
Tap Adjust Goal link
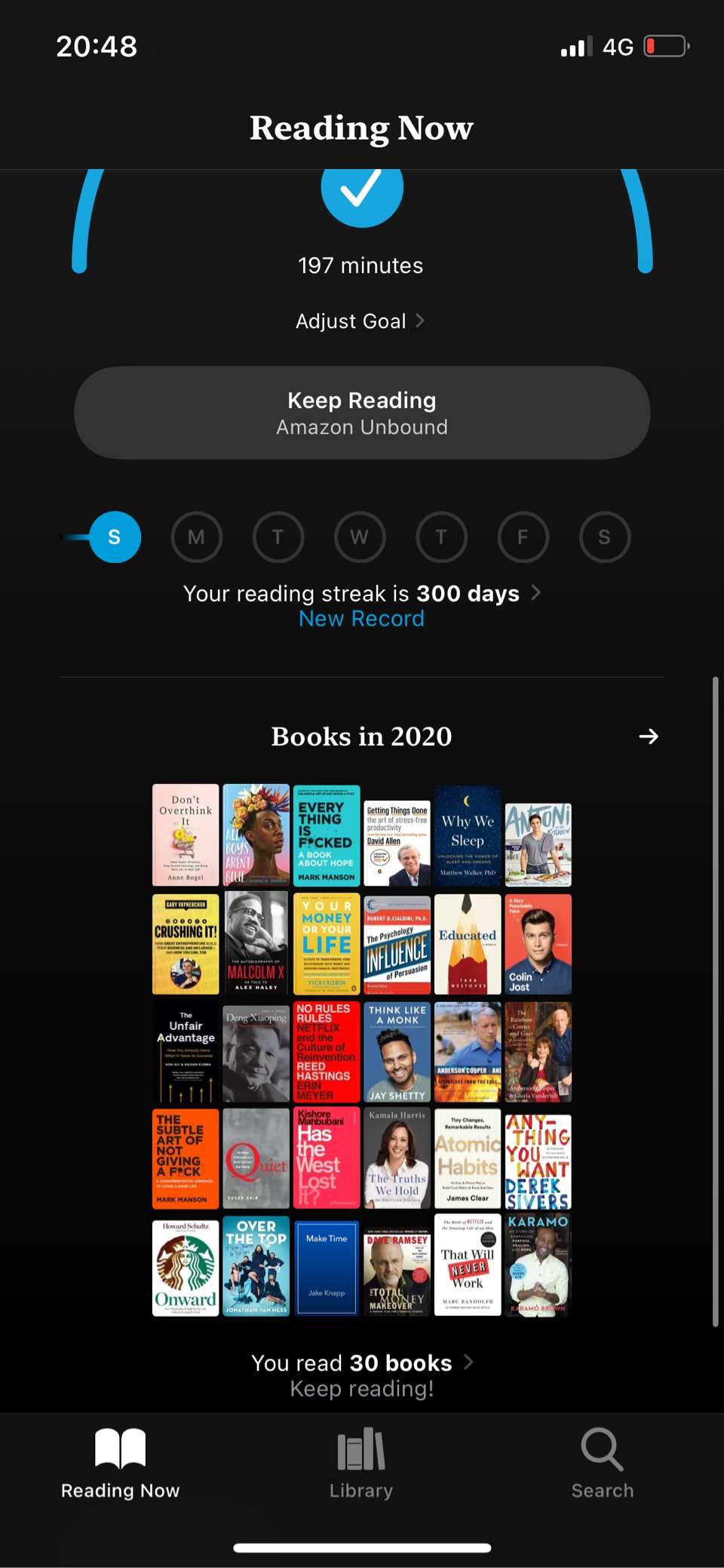[x=360, y=321]
